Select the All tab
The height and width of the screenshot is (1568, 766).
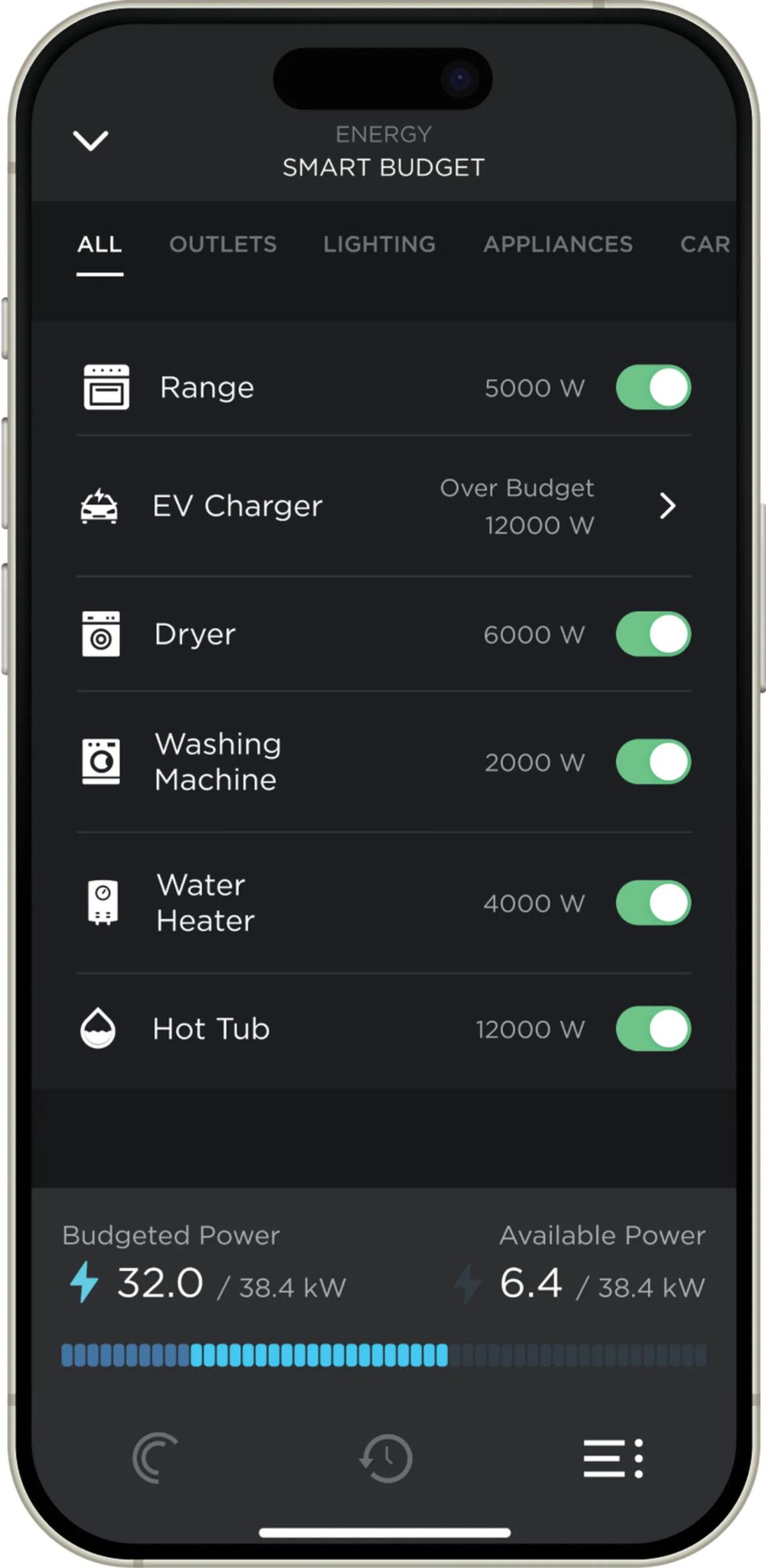(x=100, y=244)
